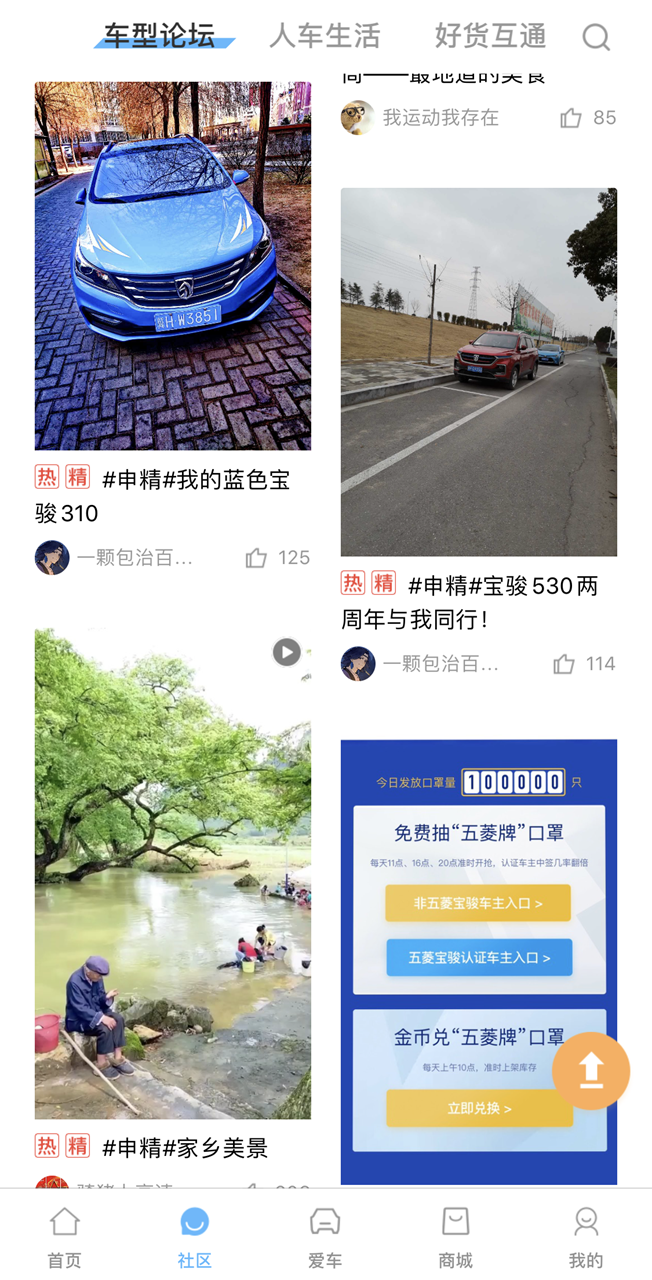
Task: Switch to the 车型论坛 tab
Action: (x=160, y=36)
